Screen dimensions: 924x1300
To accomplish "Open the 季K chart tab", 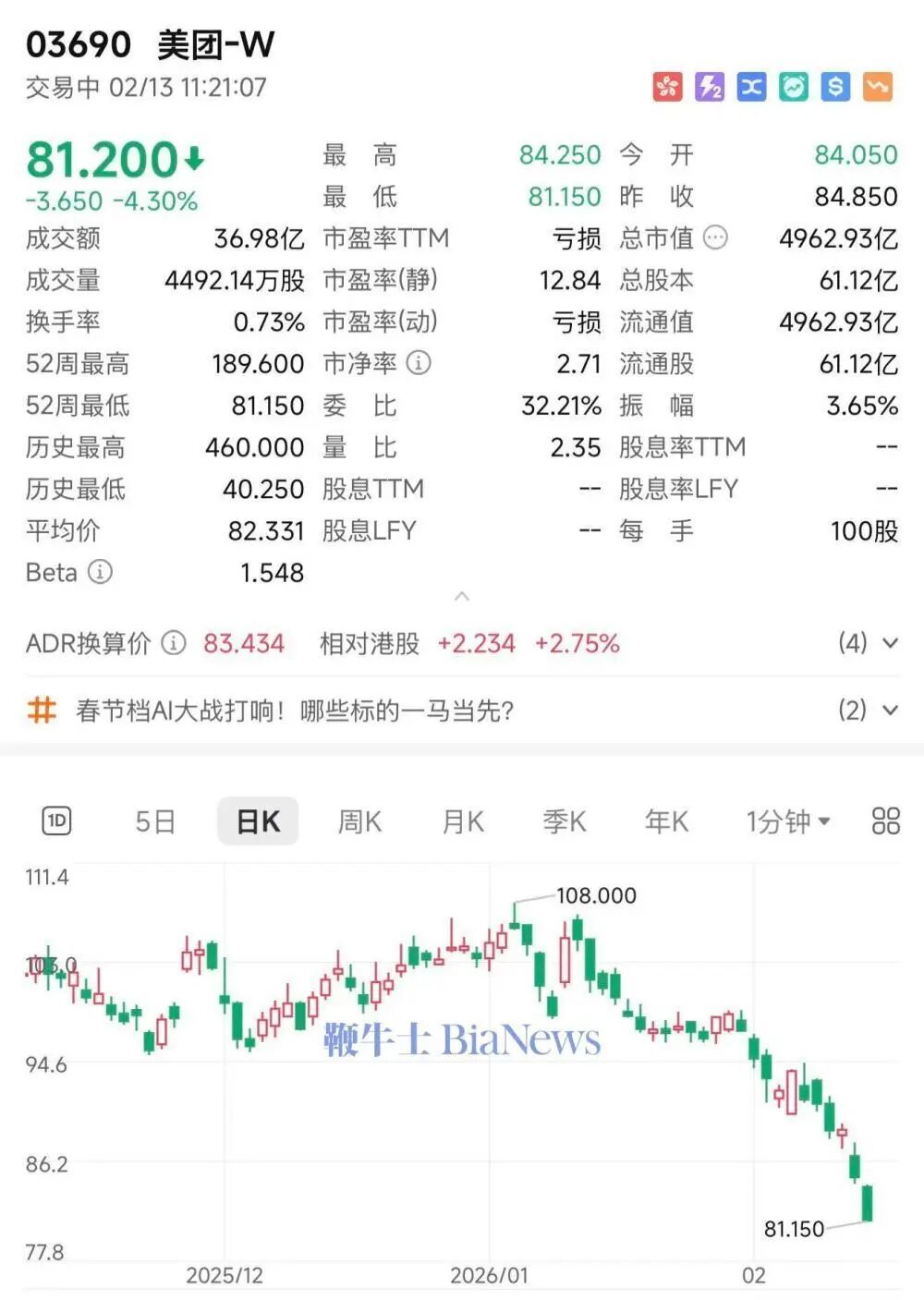I will [x=565, y=820].
